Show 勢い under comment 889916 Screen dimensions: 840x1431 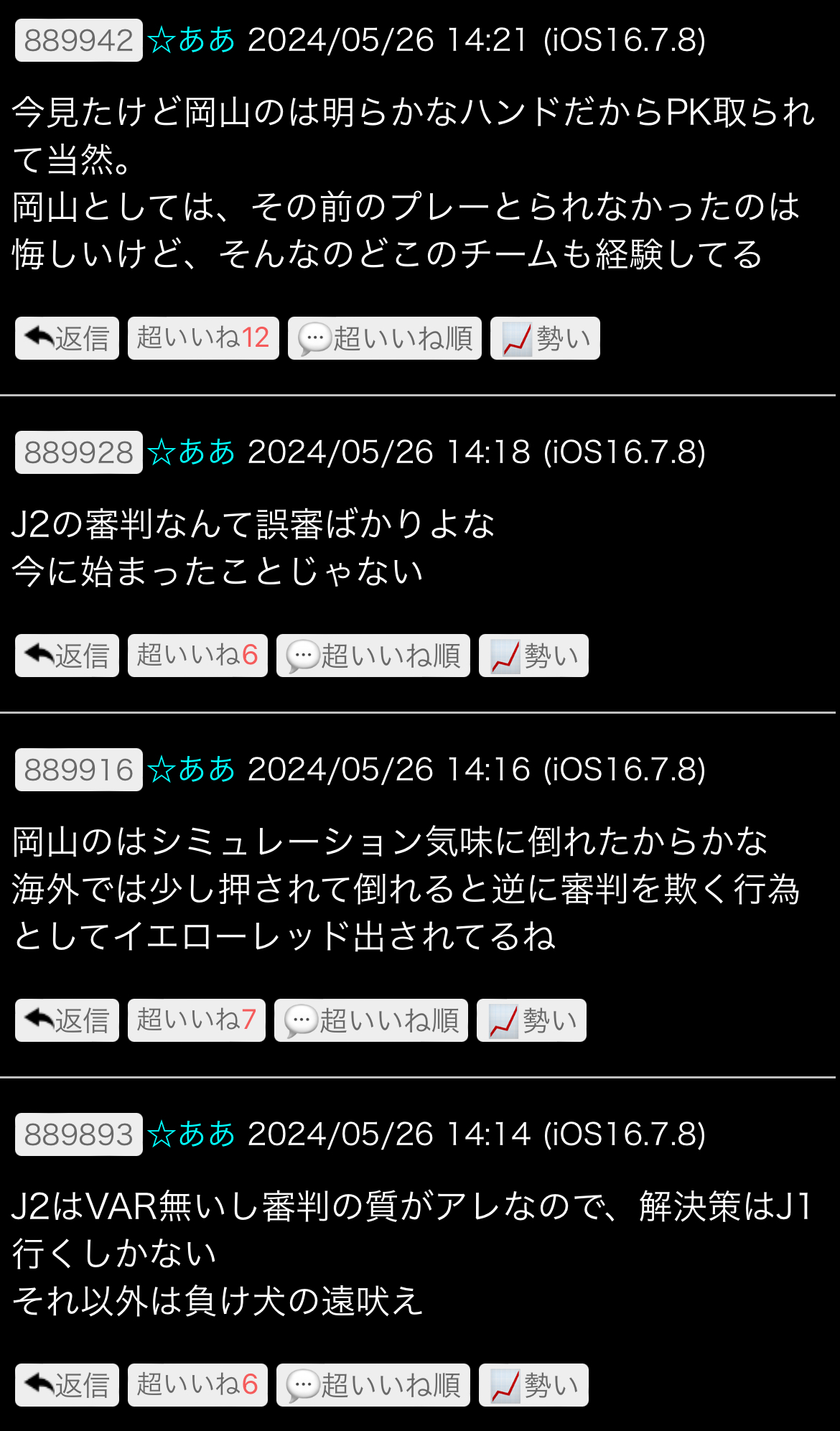(531, 1020)
